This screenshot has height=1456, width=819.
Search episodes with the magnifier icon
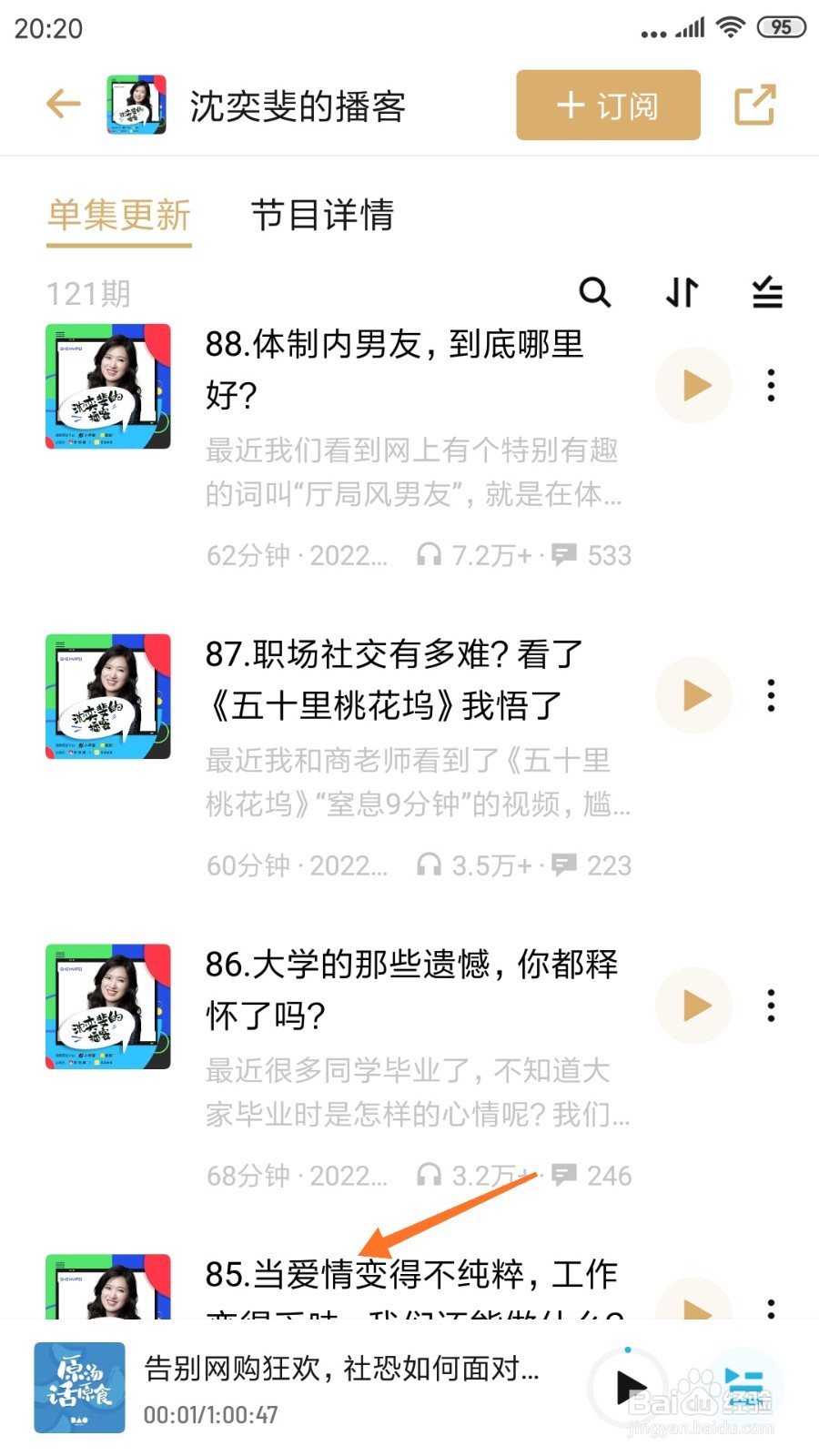pos(595,293)
